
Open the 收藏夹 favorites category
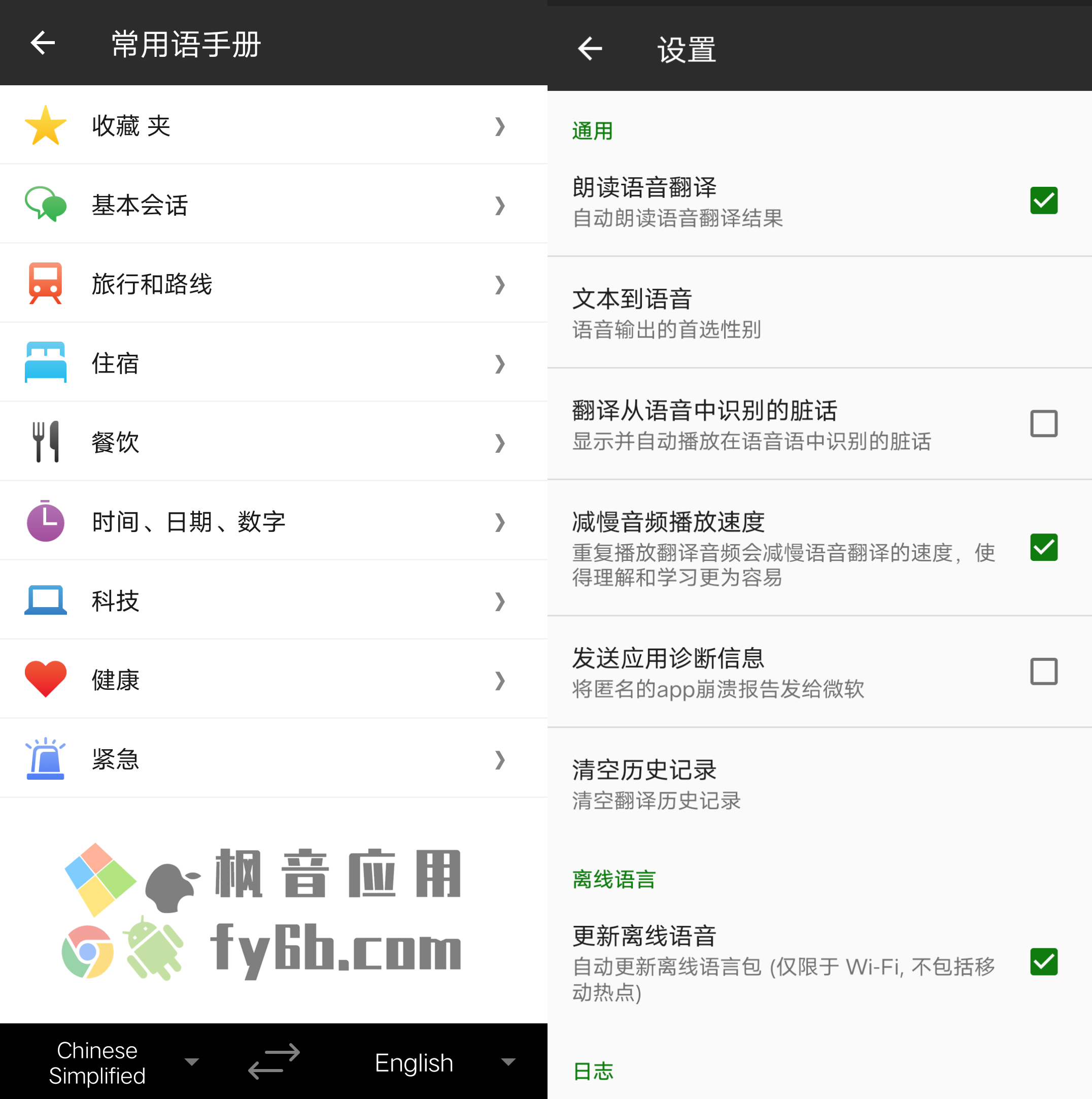point(273,126)
